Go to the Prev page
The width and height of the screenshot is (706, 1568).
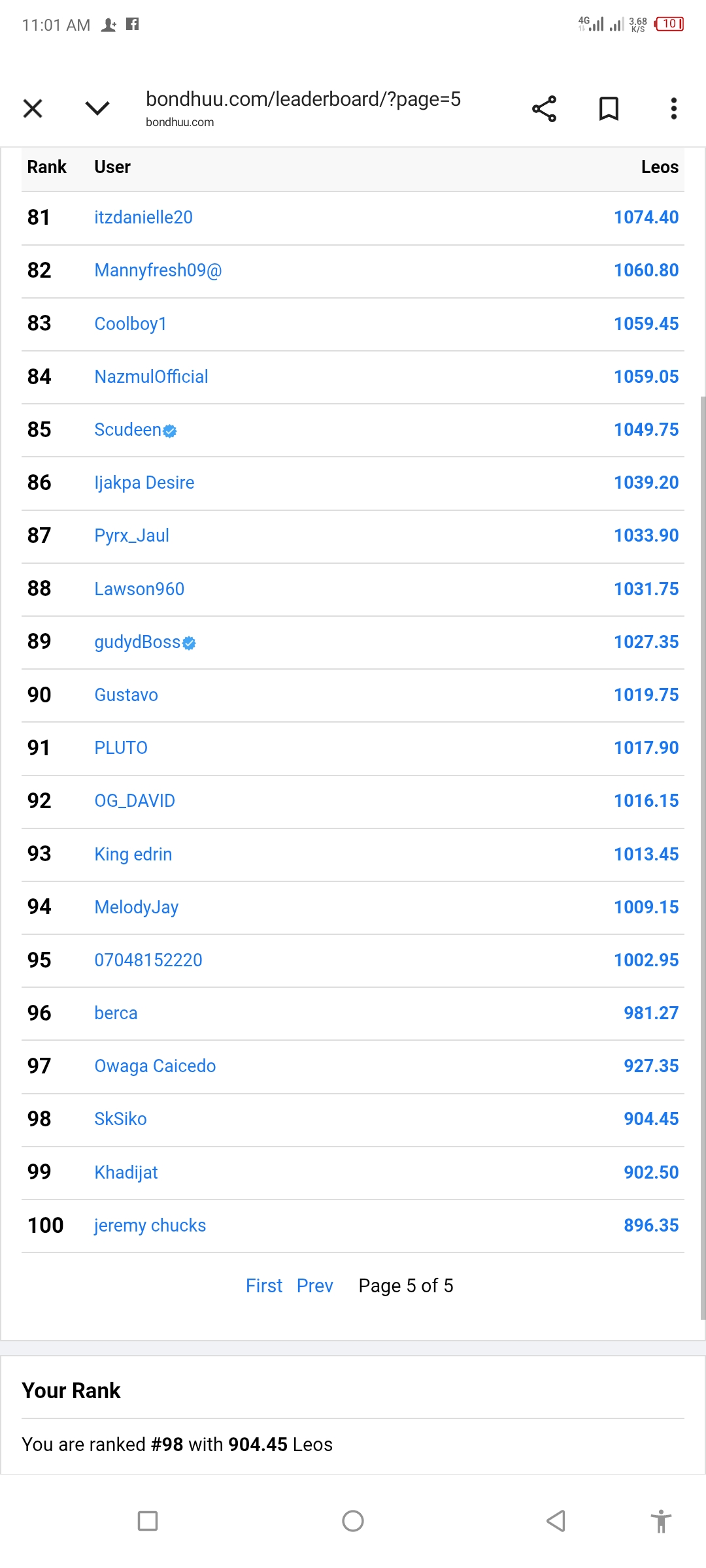(314, 1286)
